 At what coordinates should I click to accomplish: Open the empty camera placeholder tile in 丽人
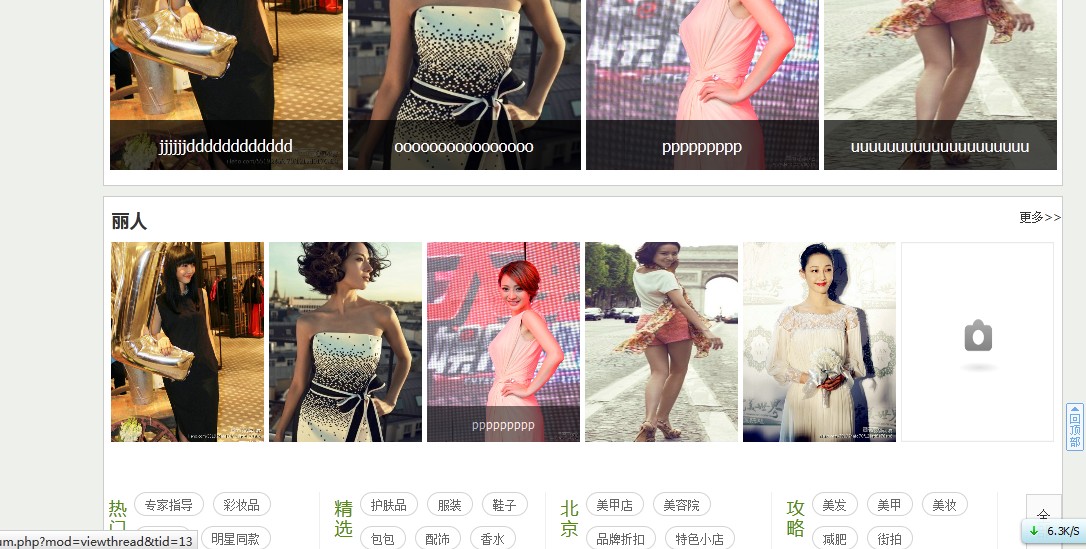pos(977,341)
